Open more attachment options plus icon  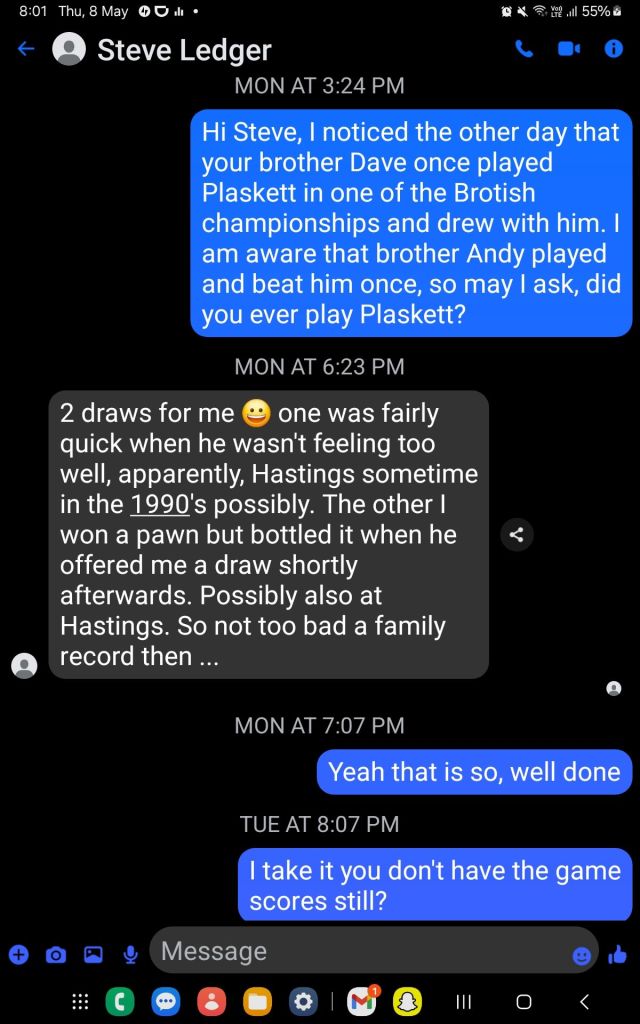[x=18, y=955]
